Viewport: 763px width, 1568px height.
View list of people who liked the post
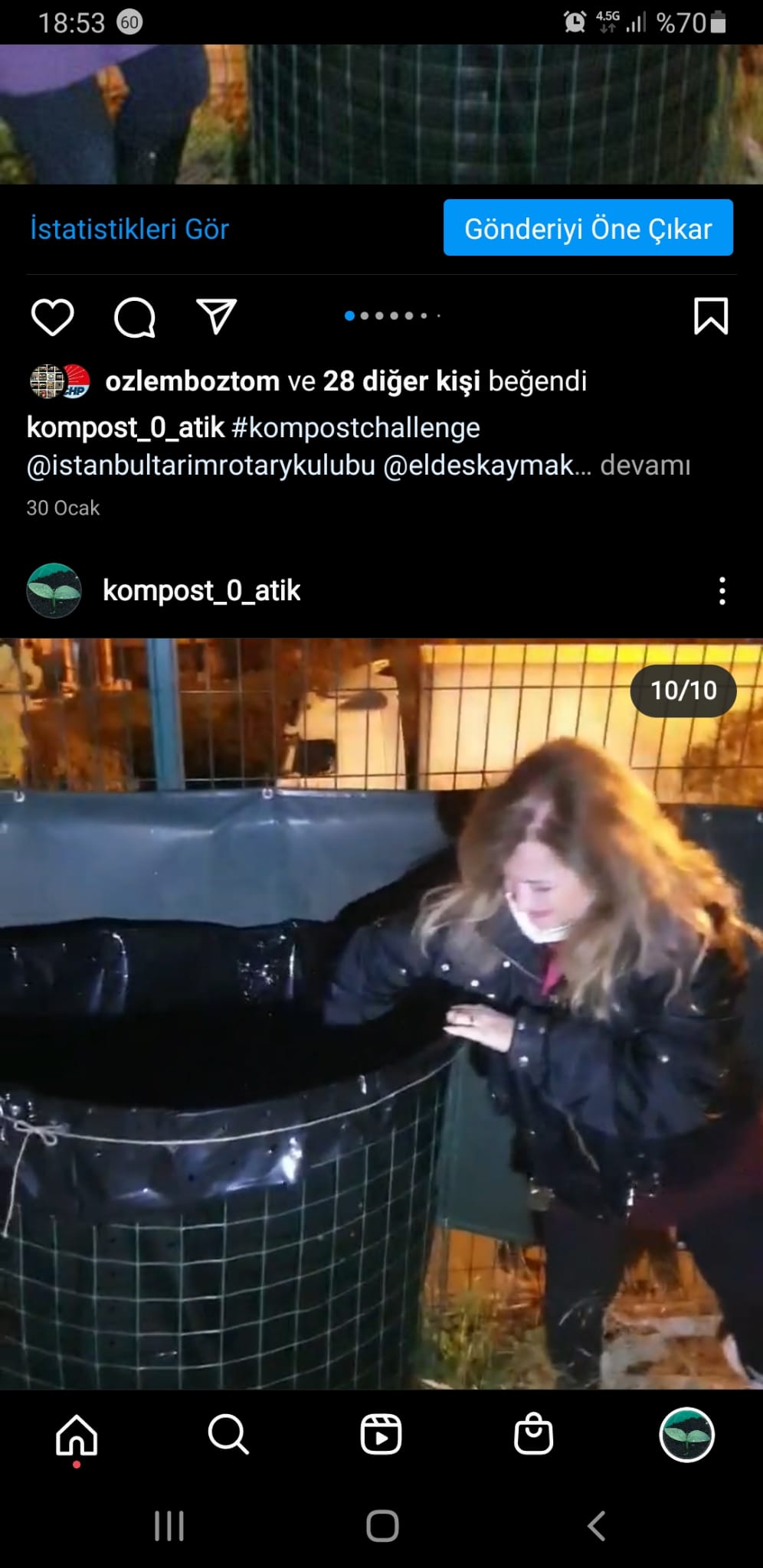[402, 381]
